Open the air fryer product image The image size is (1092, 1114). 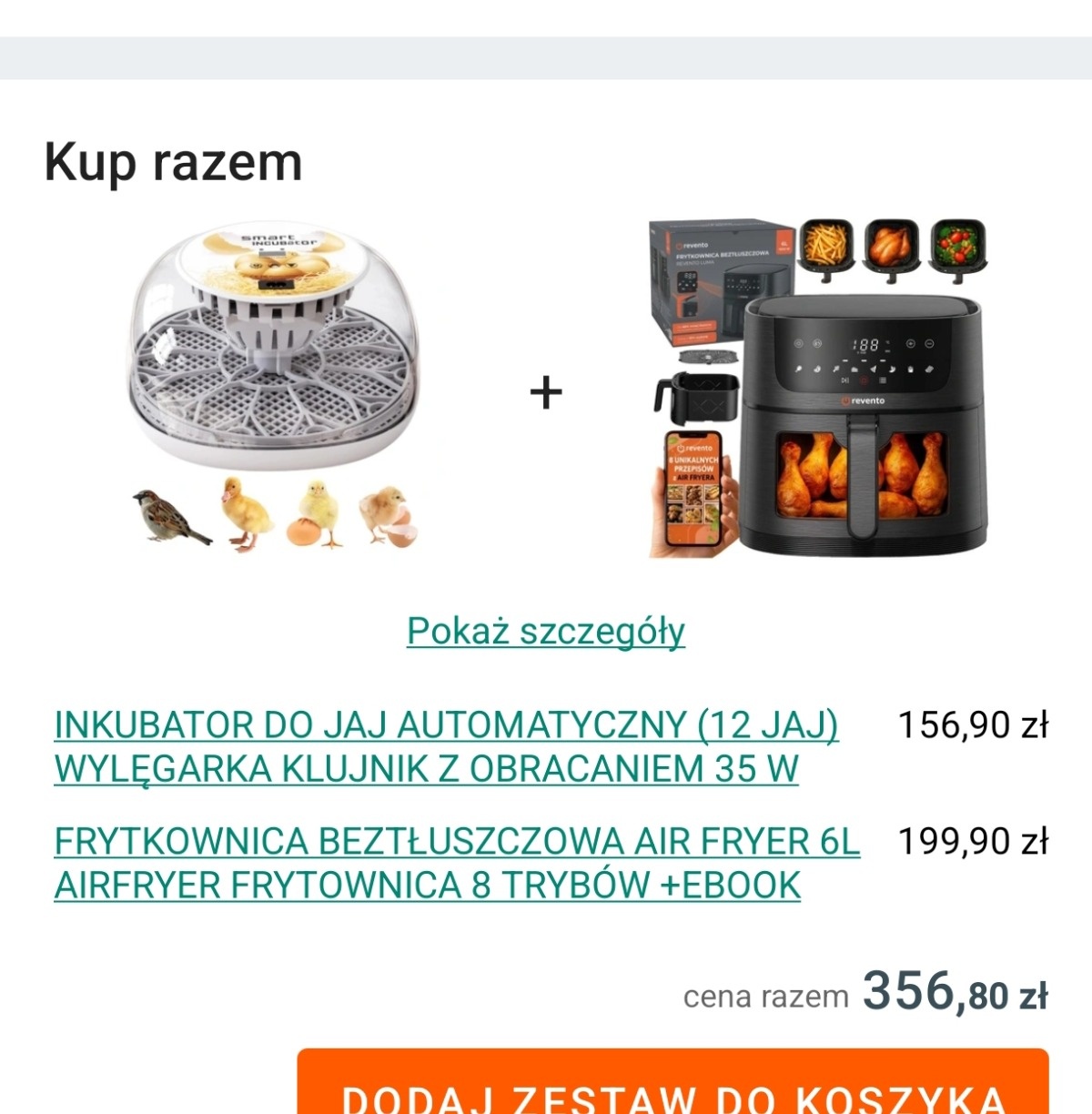(817, 387)
